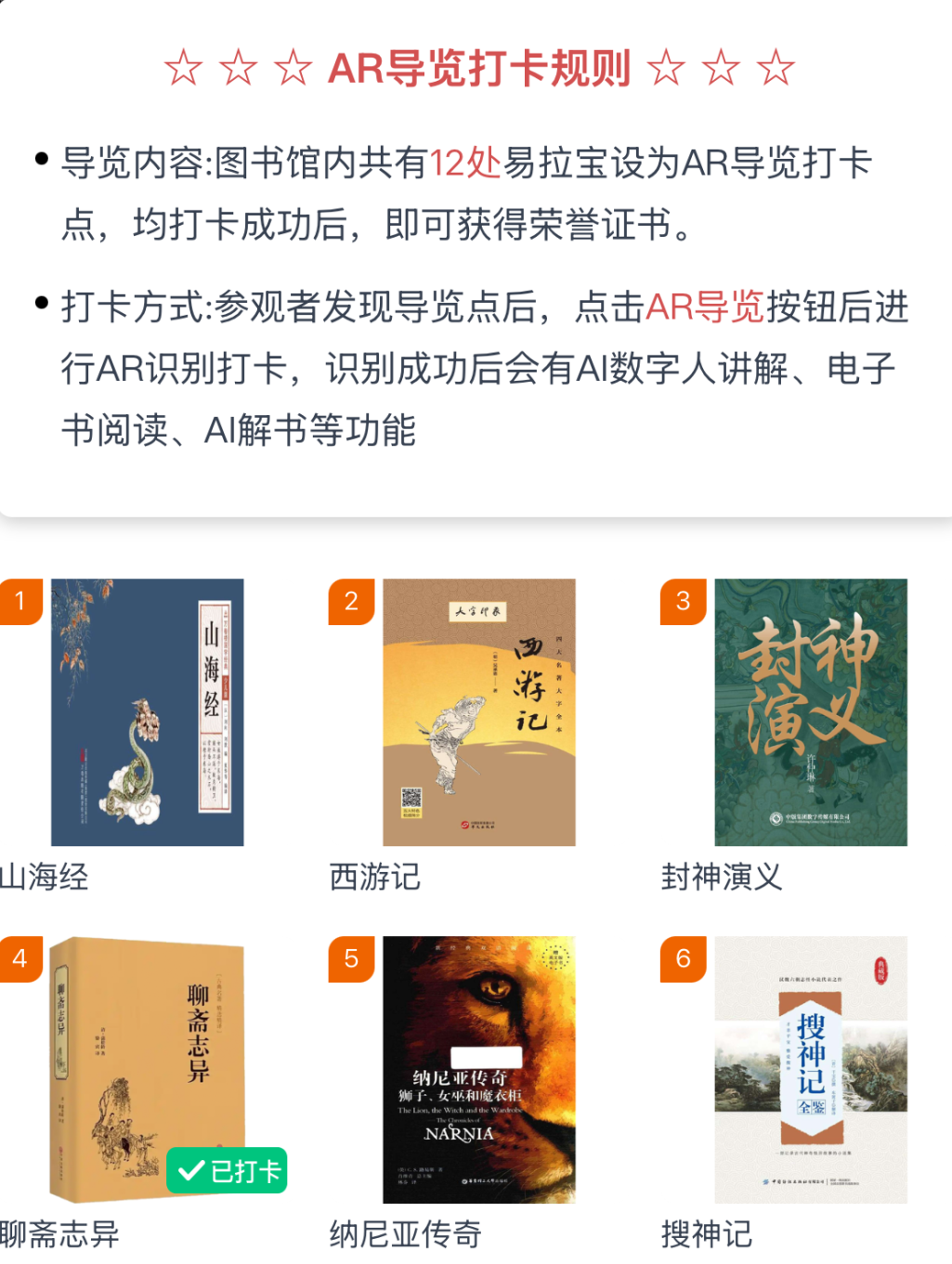952x1264 pixels.
Task: Open book 1, 山海经
Action: tap(147, 712)
